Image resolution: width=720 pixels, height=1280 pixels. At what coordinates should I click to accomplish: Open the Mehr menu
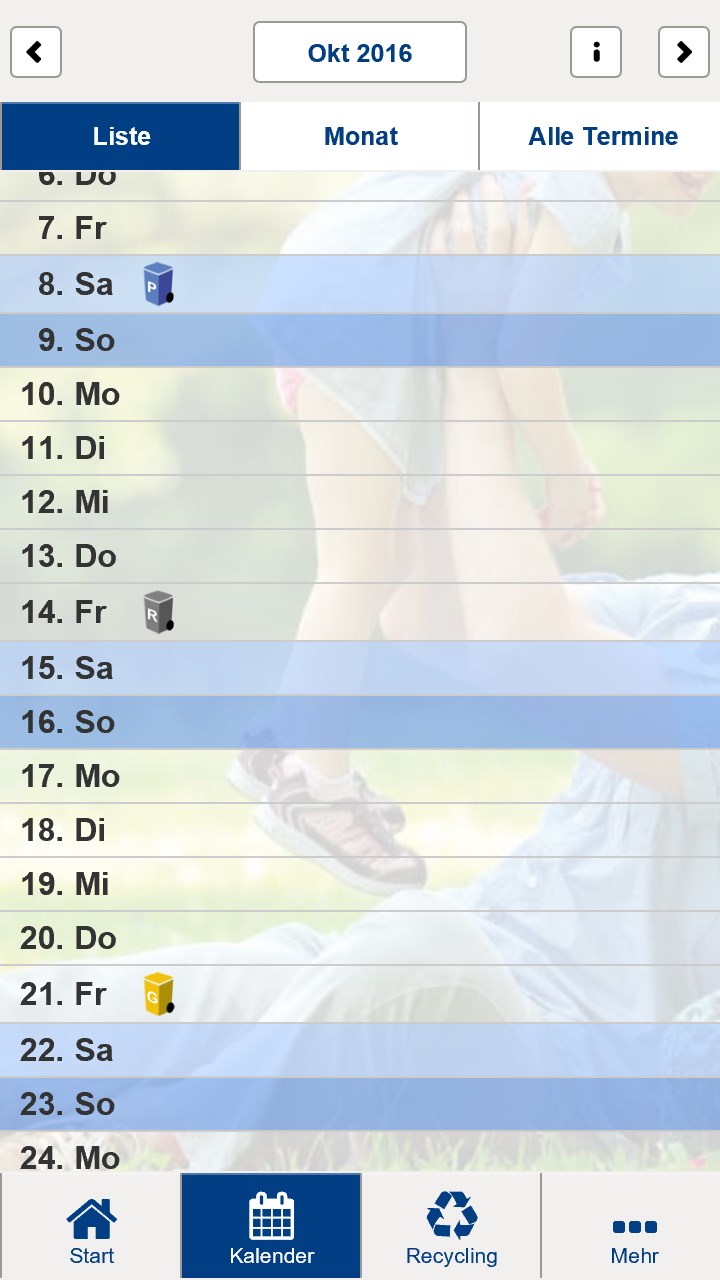(634, 1227)
